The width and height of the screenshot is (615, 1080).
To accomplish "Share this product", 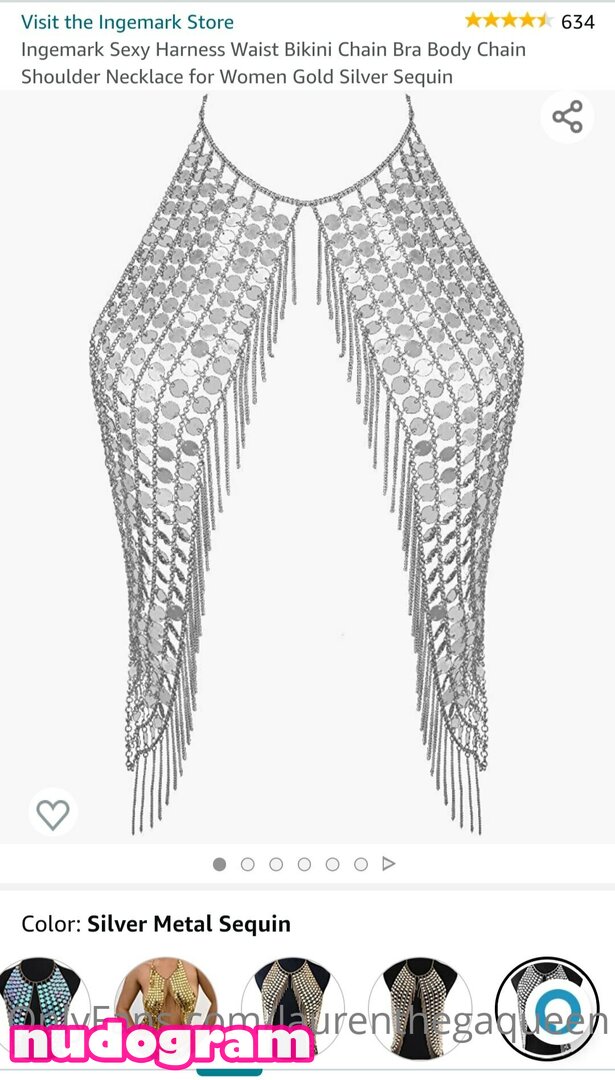I will 567,117.
